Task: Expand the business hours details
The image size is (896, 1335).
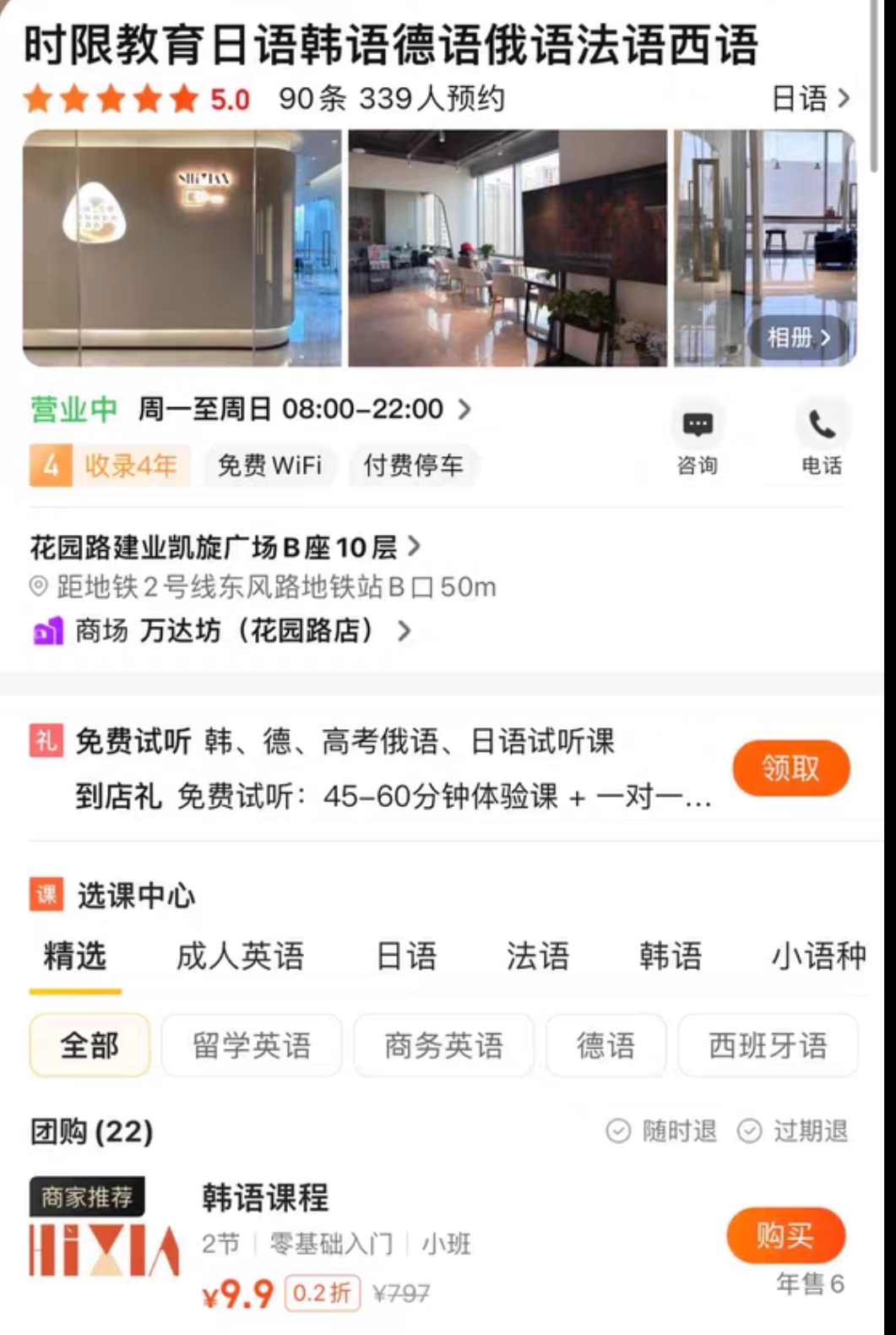Action: point(464,409)
